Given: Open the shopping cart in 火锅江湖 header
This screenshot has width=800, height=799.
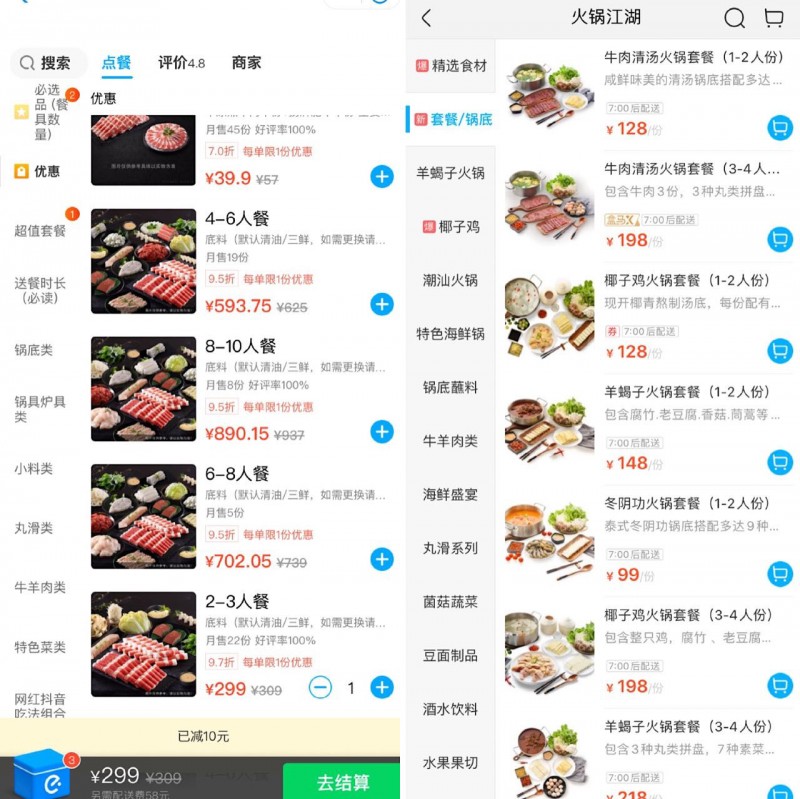Looking at the screenshot, I should (x=773, y=18).
